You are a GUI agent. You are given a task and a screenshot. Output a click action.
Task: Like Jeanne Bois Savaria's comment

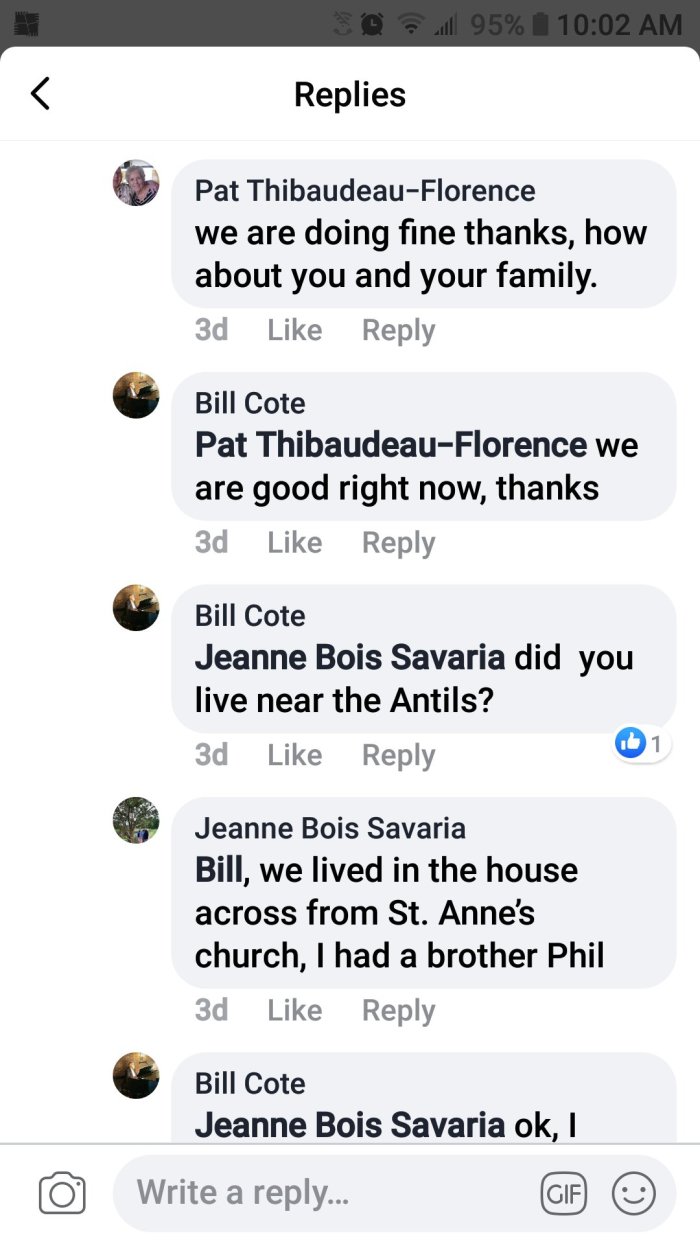point(294,1010)
